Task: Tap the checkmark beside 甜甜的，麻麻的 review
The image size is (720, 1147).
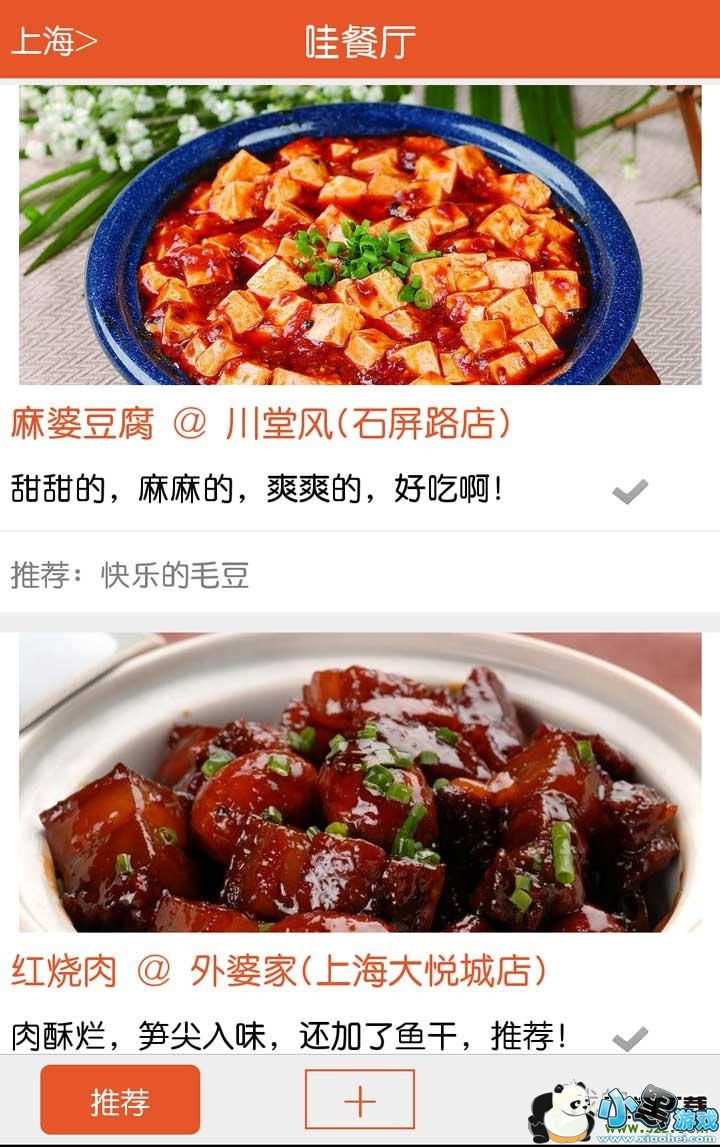Action: coord(629,491)
